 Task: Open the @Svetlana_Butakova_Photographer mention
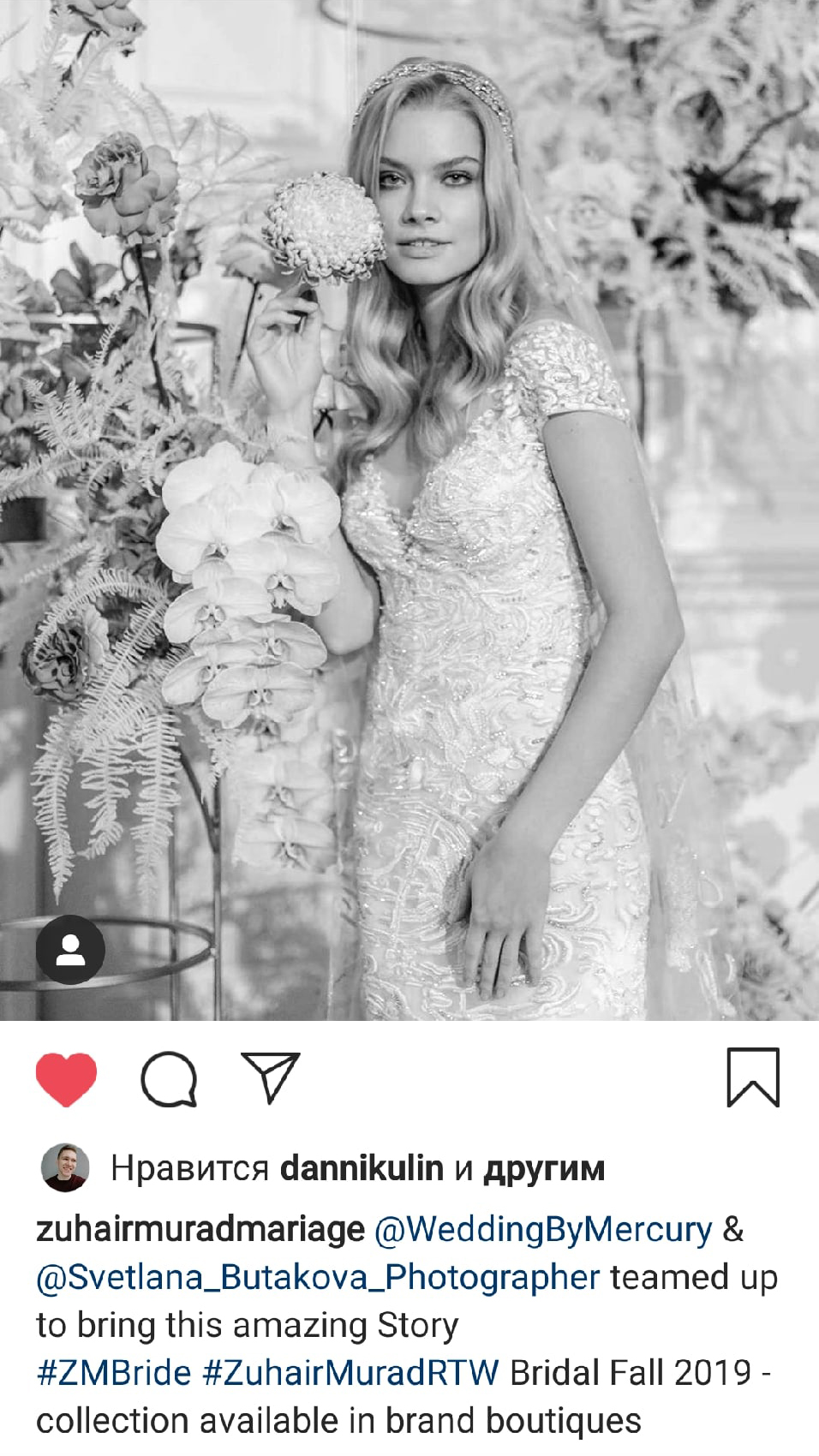[317, 1277]
